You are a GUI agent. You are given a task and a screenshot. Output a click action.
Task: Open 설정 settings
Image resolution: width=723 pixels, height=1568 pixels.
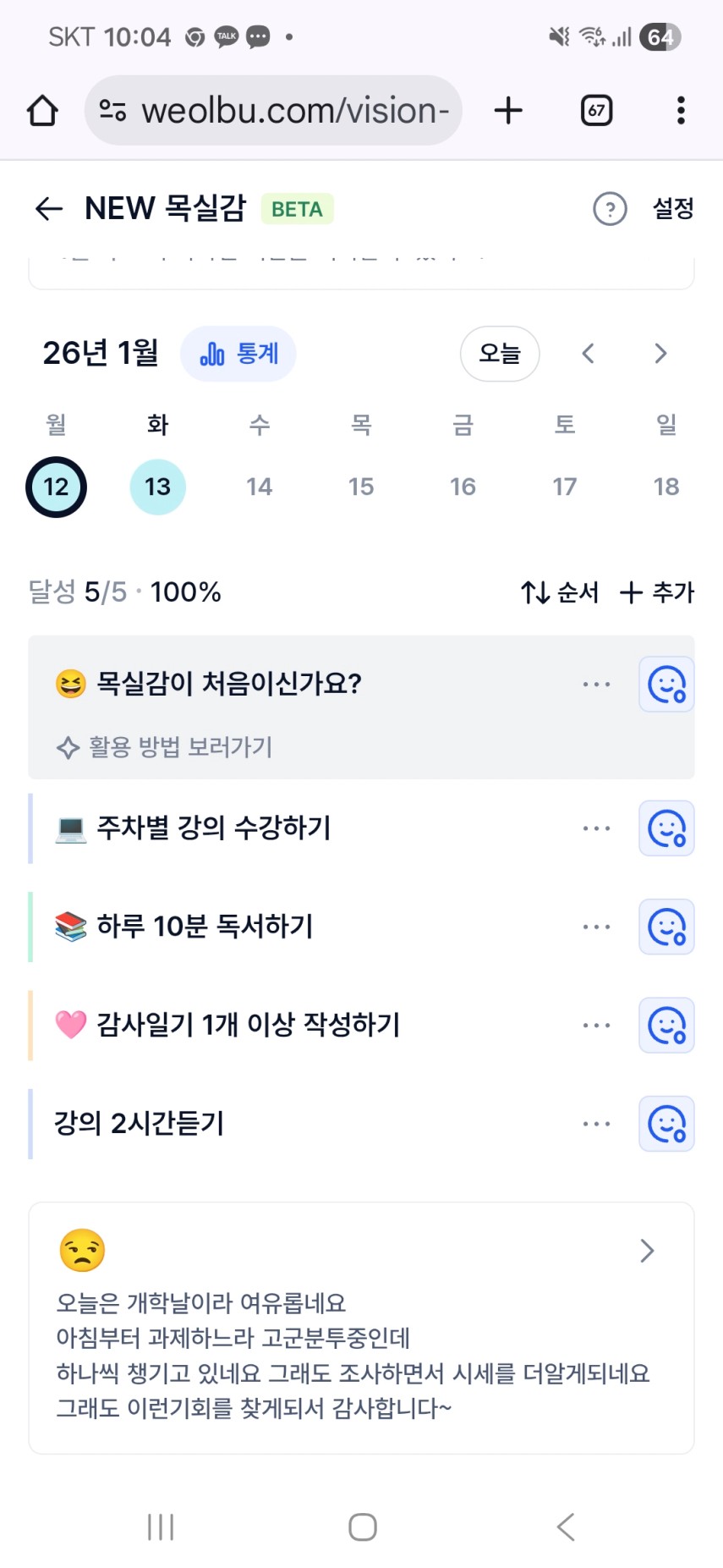673,209
